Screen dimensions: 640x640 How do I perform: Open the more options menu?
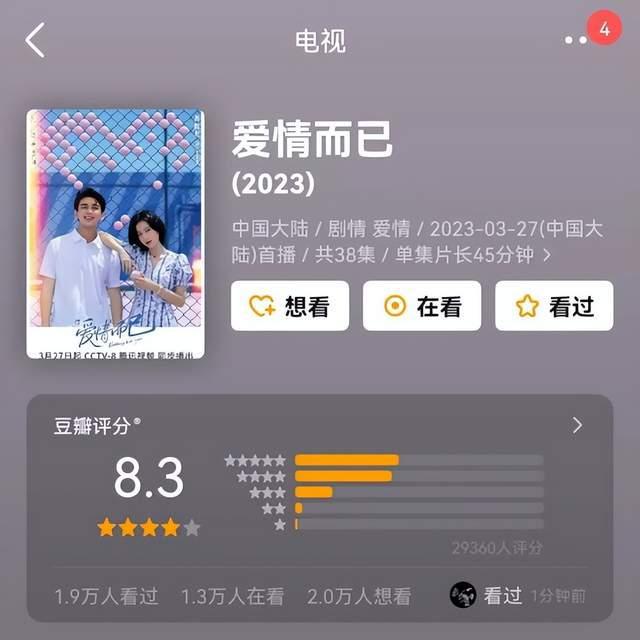[x=576, y=40]
